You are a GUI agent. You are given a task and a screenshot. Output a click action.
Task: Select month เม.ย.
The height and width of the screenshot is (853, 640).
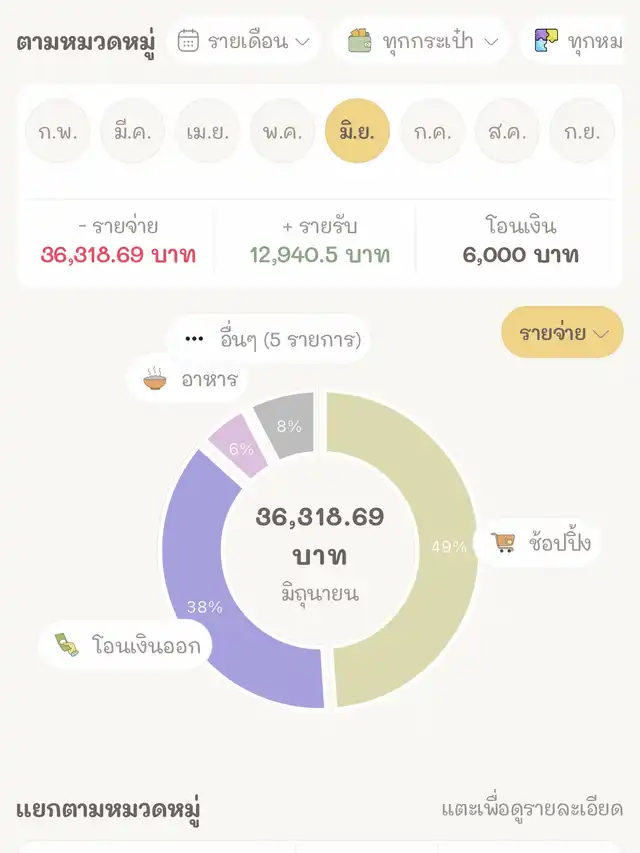208,131
